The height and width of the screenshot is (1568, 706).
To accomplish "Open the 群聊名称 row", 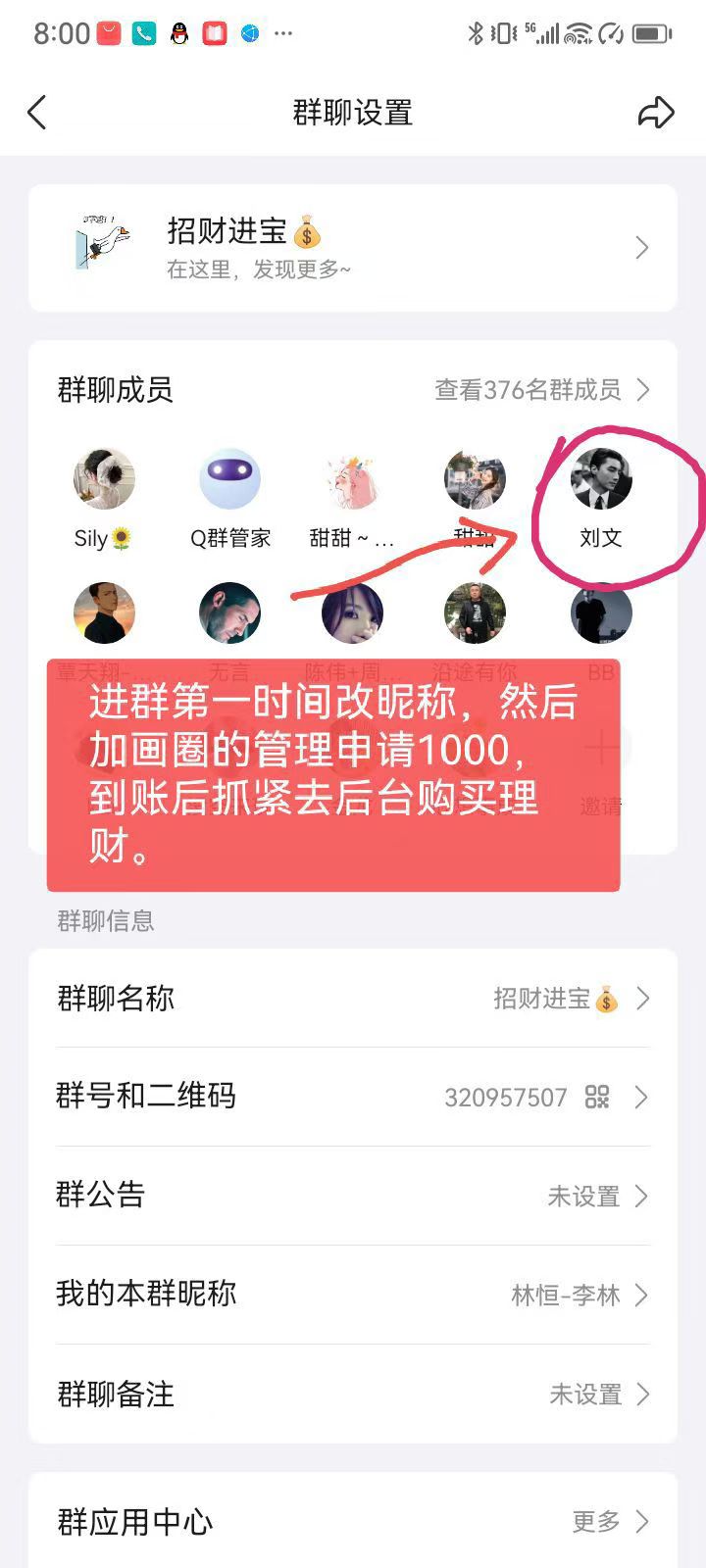I will coord(353,999).
